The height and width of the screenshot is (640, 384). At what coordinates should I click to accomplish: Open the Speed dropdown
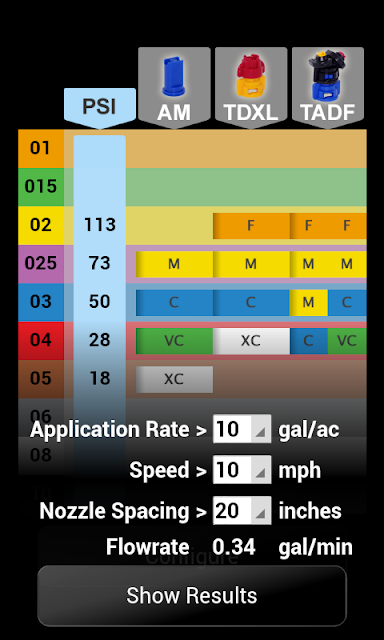tap(242, 469)
